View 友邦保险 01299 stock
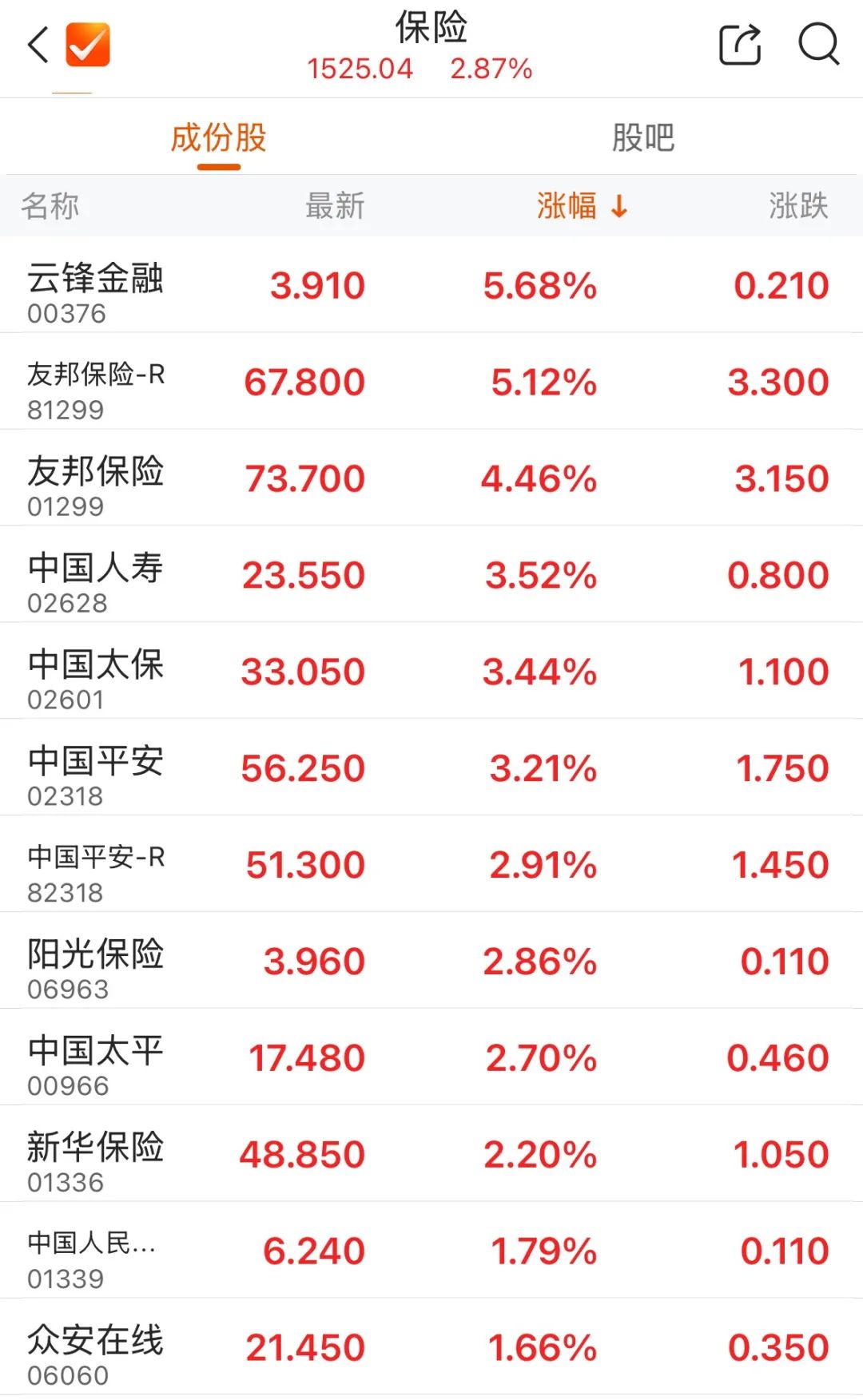This screenshot has height=1400, width=863. pyautogui.click(x=431, y=478)
